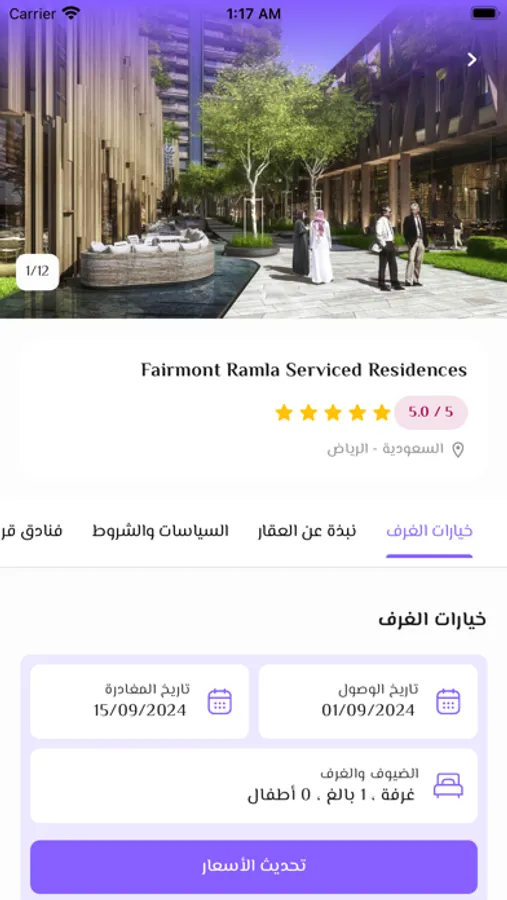Switch to the خيارات الغرف tab
This screenshot has height=900, width=507.
pos(429,531)
